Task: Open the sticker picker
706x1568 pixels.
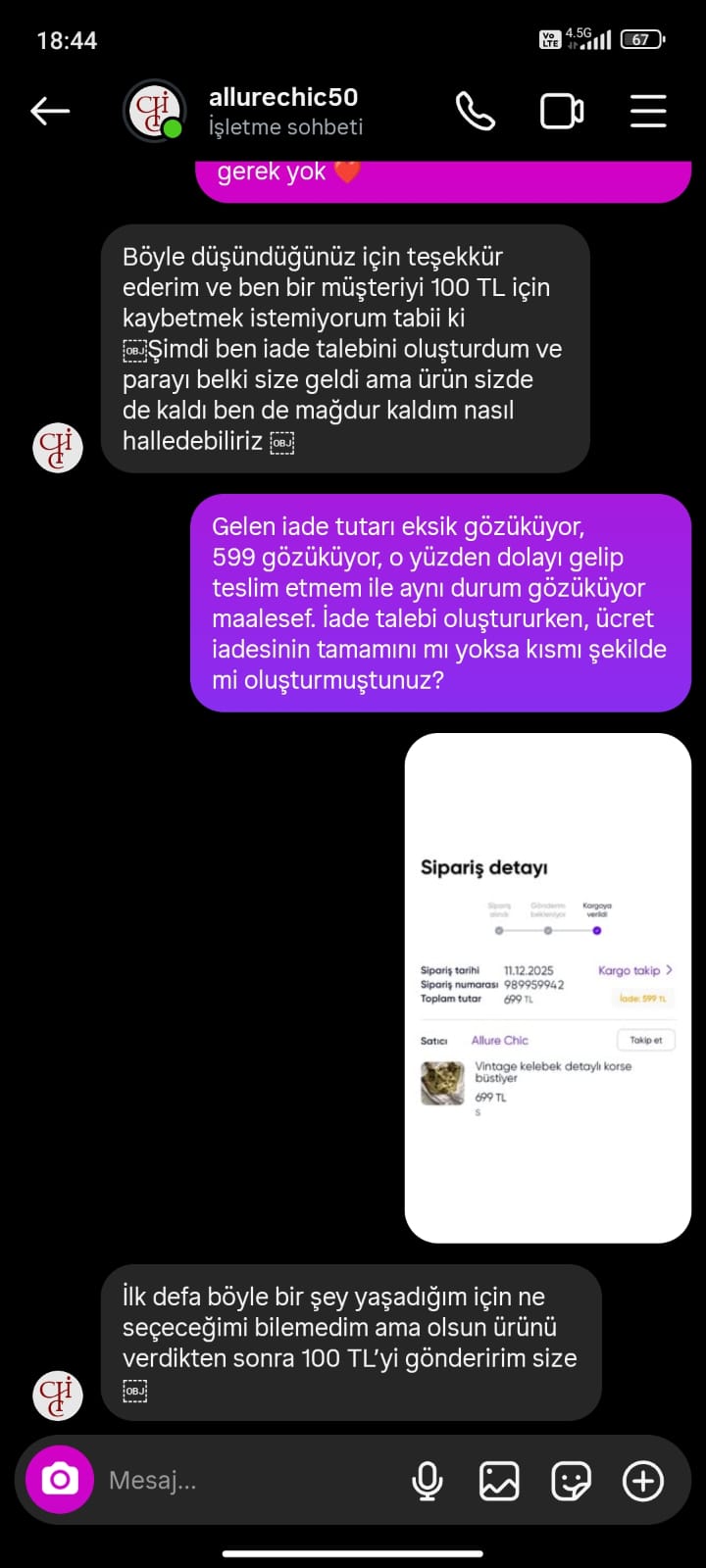Action: tap(571, 1481)
